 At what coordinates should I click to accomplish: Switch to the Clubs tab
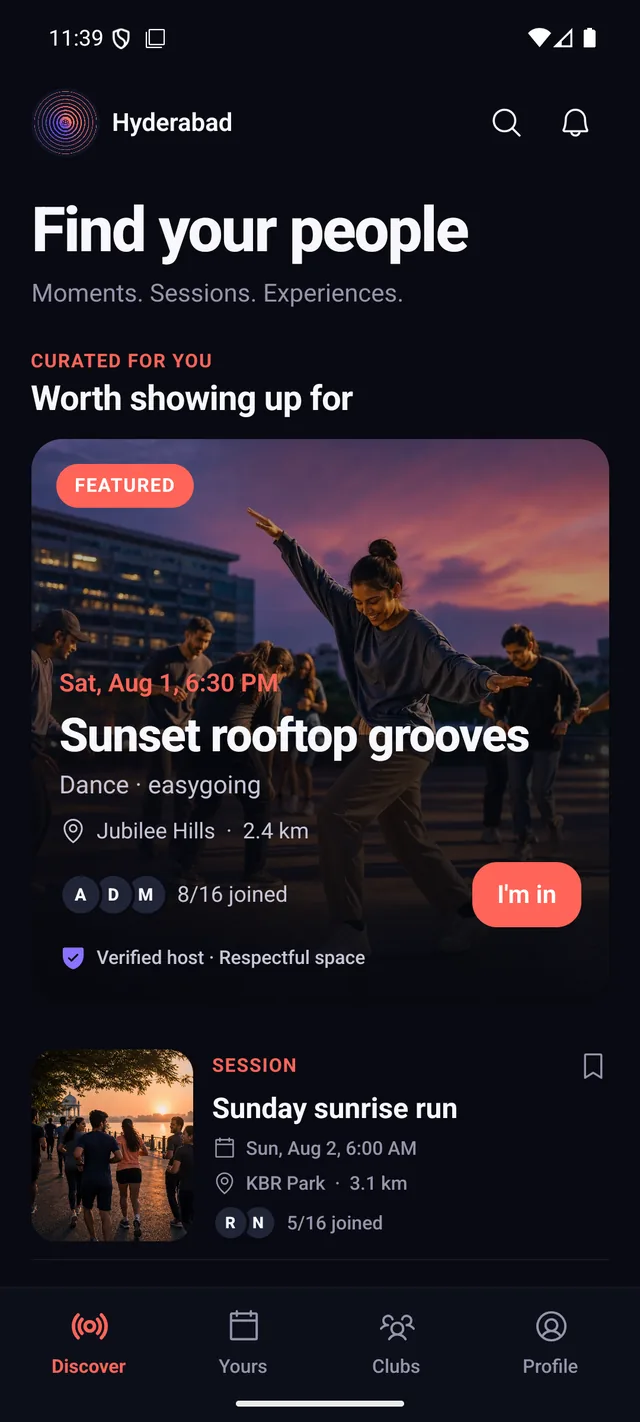pyautogui.click(x=396, y=1343)
